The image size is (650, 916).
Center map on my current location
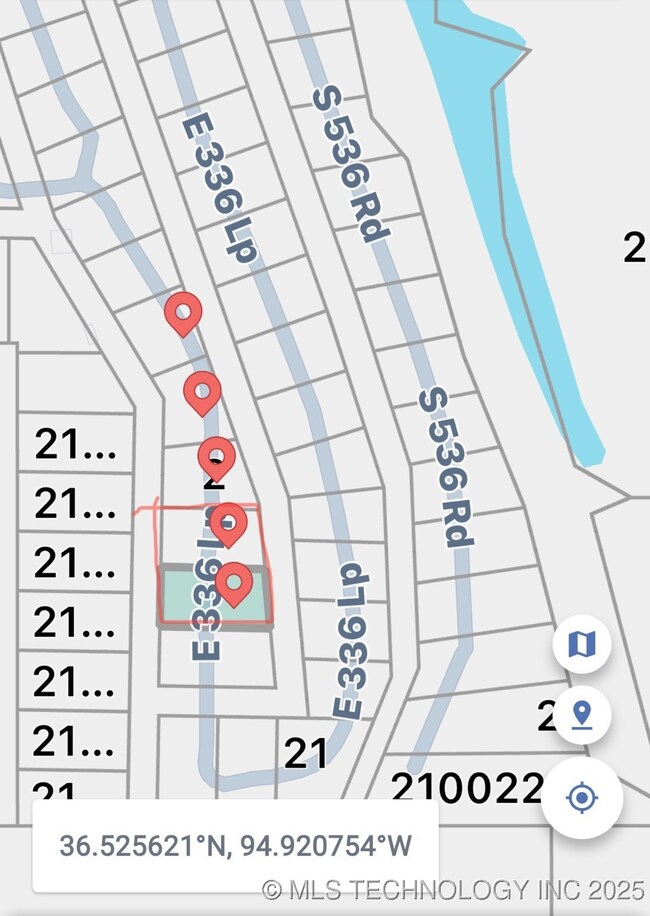[x=582, y=798]
